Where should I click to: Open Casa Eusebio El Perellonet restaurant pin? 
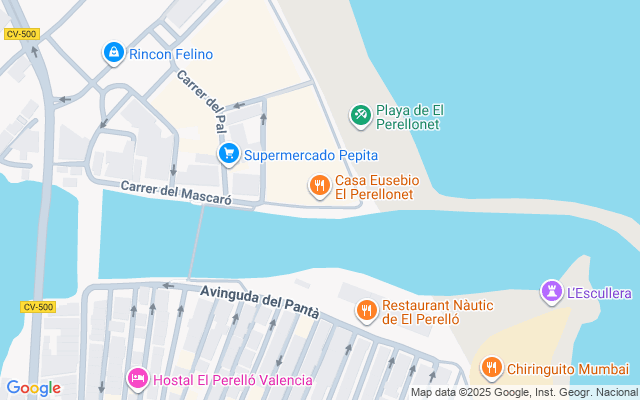pos(319,184)
